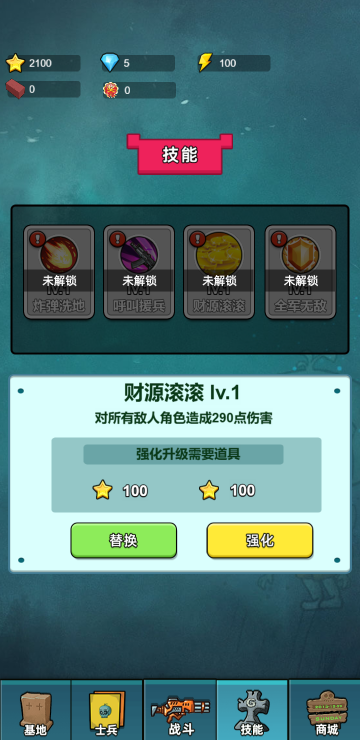Select the 全军无敌 skill card
The image size is (360, 740).
[300, 272]
